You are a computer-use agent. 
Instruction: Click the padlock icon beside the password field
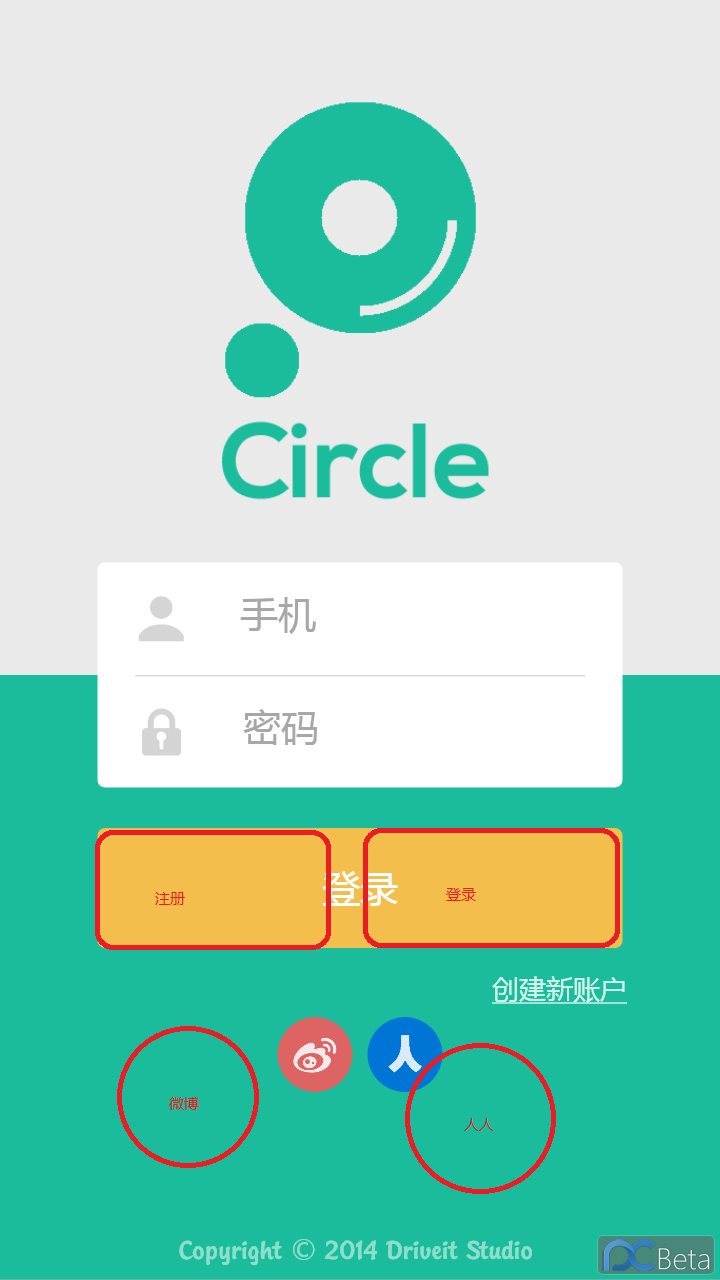point(161,730)
